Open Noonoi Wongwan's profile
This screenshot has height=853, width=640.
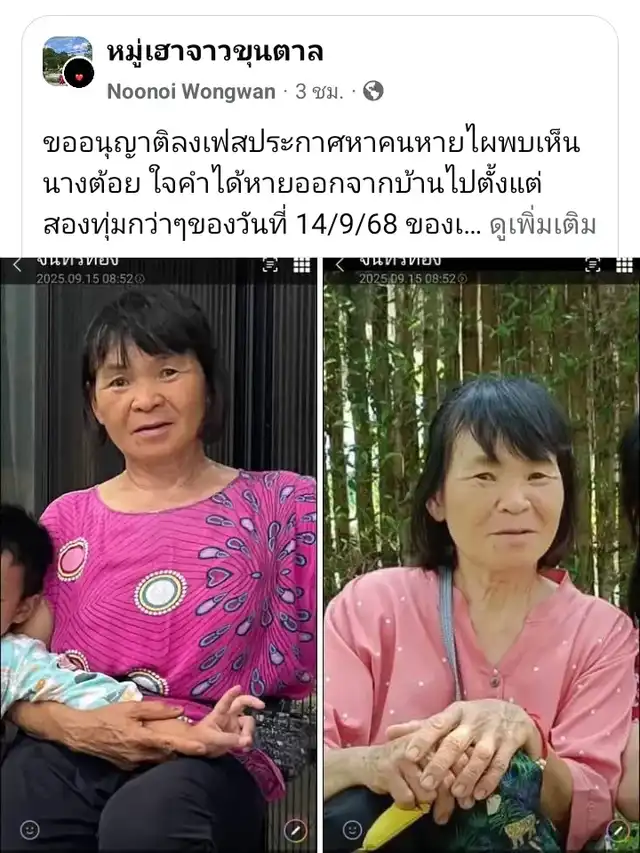[191, 91]
